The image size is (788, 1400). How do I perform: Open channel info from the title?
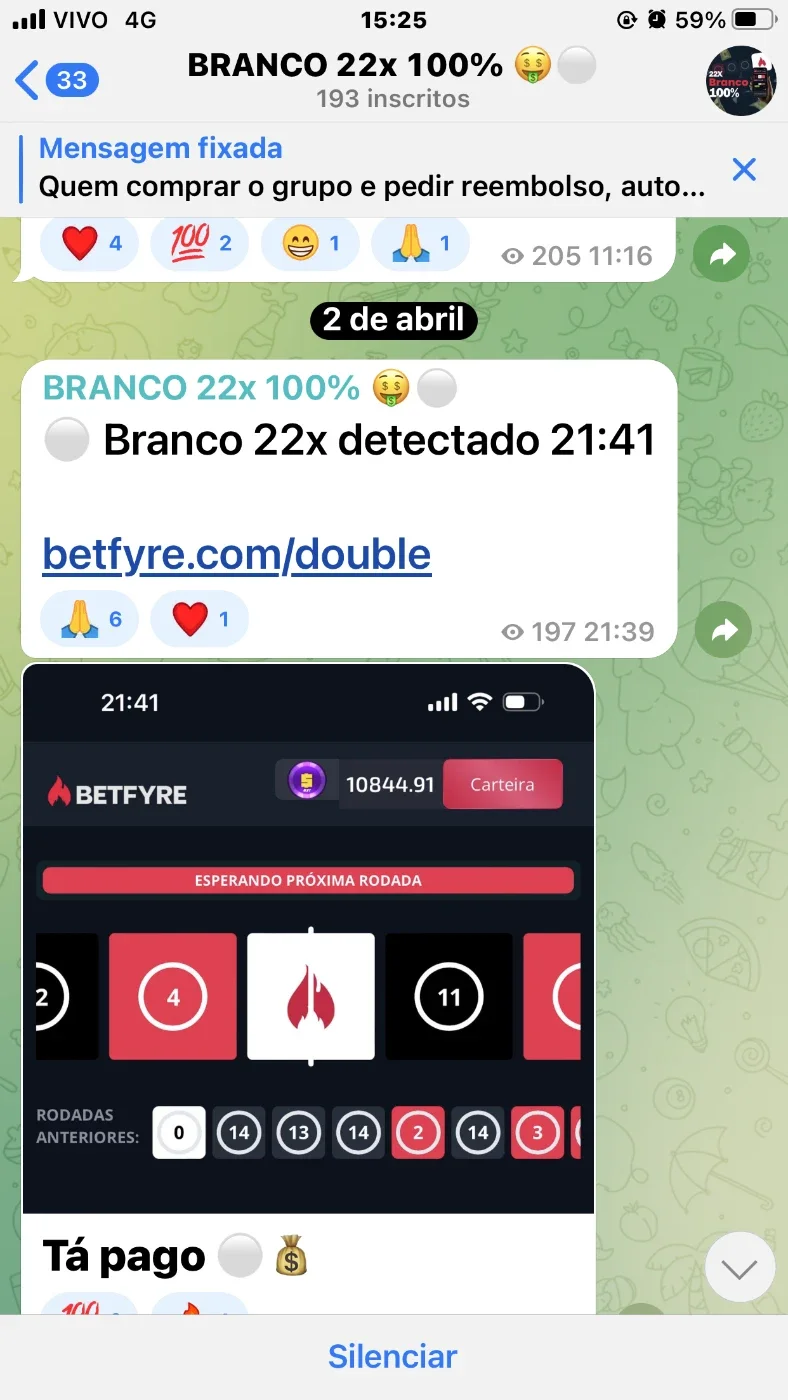click(393, 80)
